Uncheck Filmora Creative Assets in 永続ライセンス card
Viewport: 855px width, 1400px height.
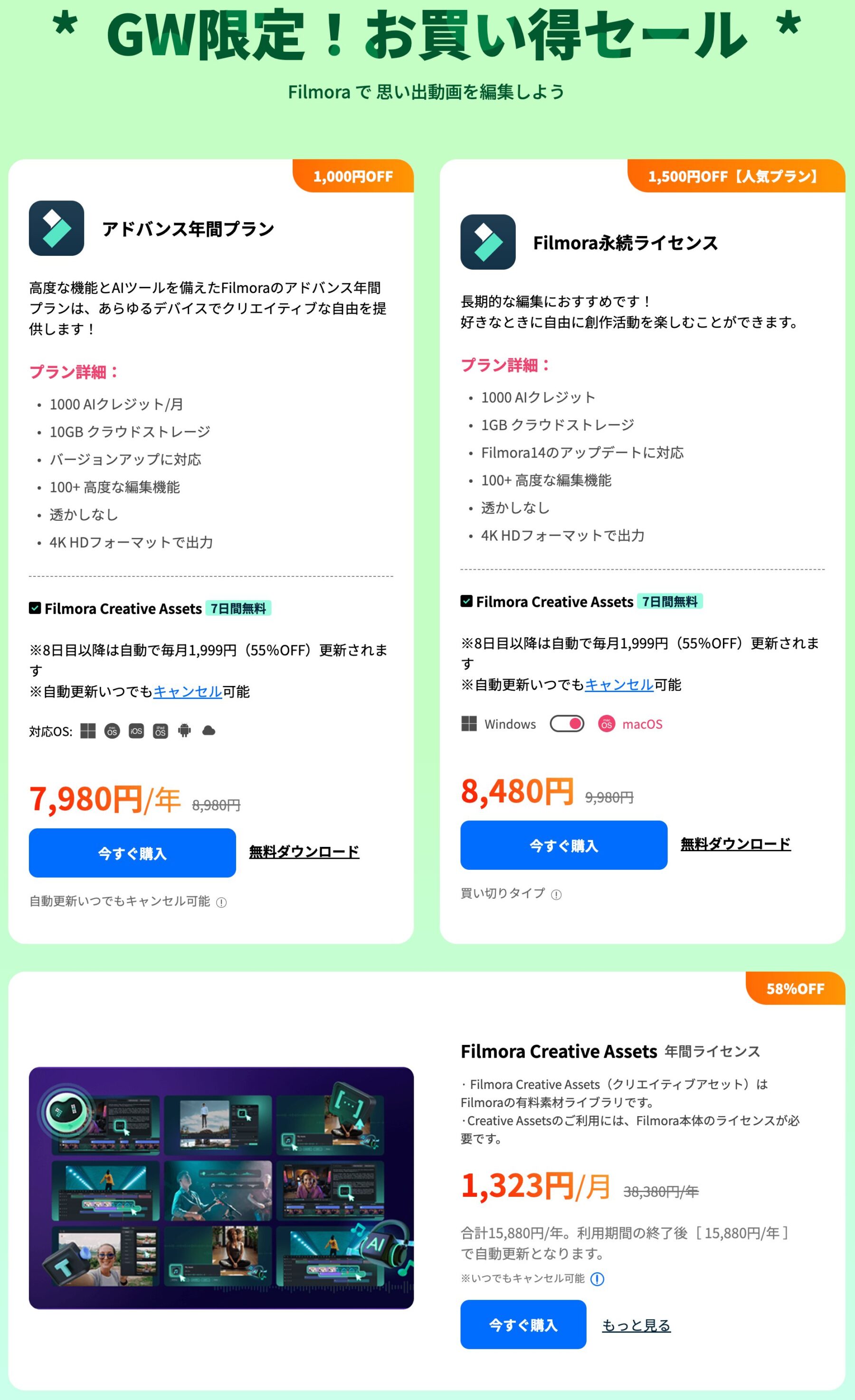[x=466, y=601]
